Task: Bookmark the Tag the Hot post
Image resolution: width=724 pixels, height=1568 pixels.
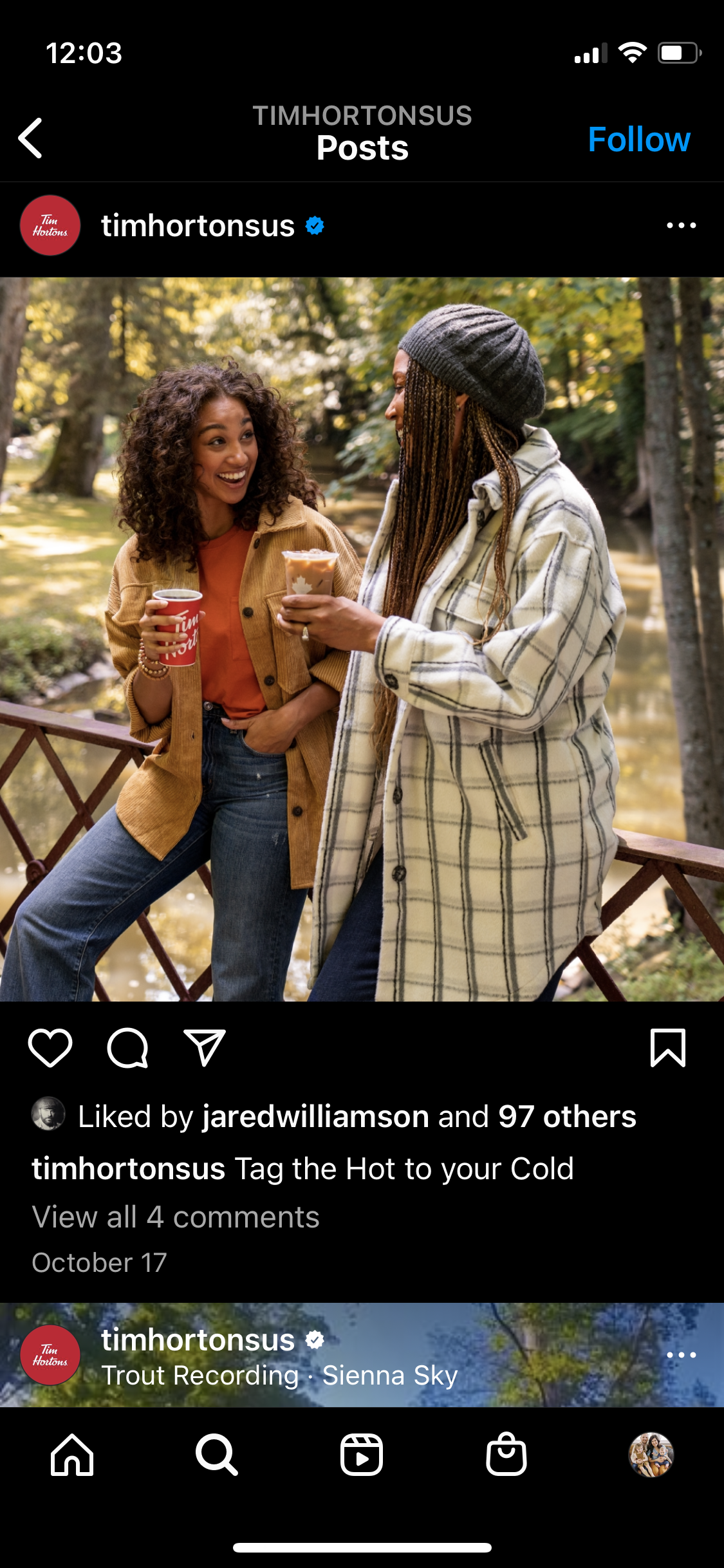Action: 668,1048
